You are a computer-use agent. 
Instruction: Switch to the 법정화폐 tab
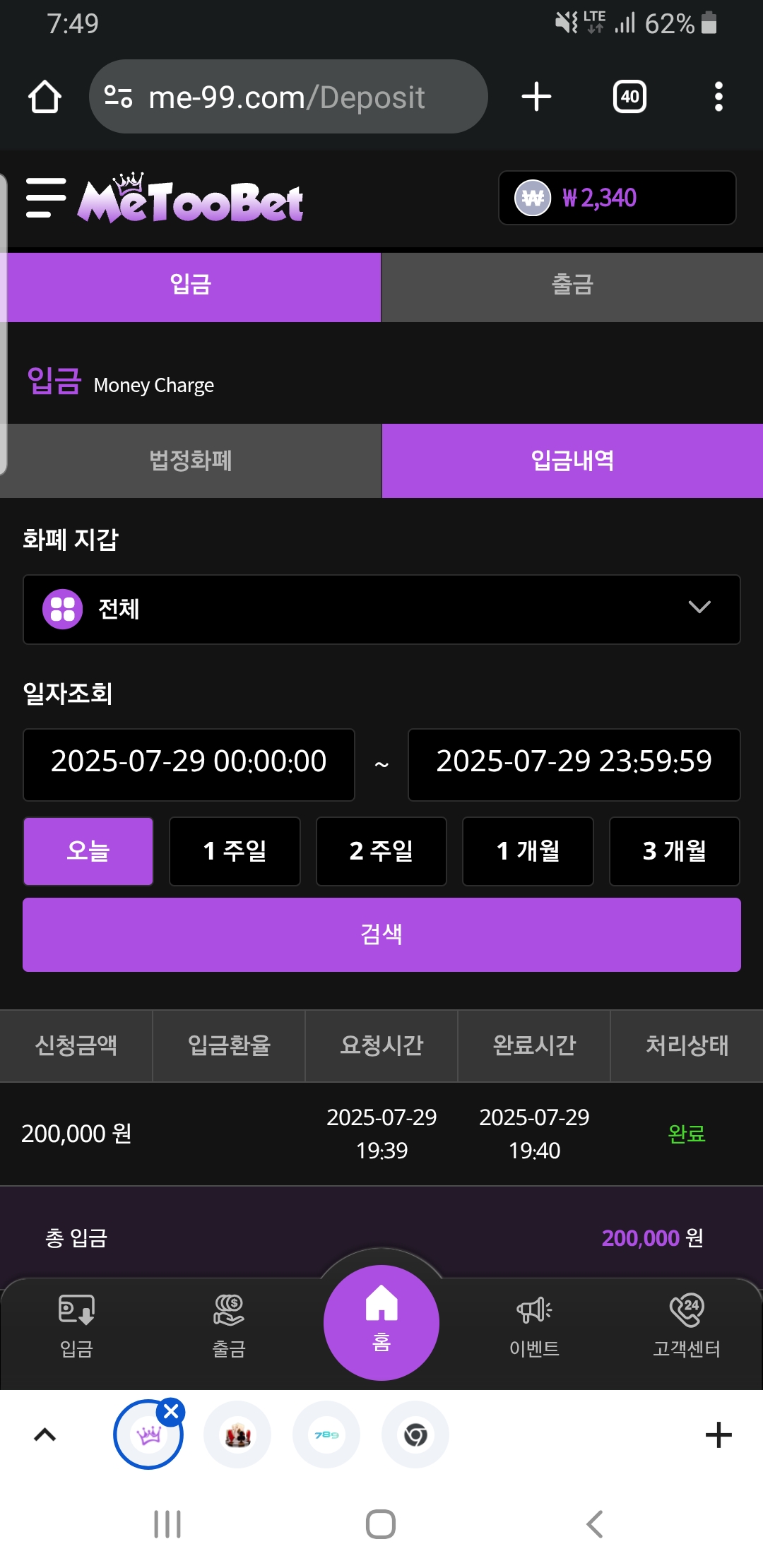tap(191, 461)
